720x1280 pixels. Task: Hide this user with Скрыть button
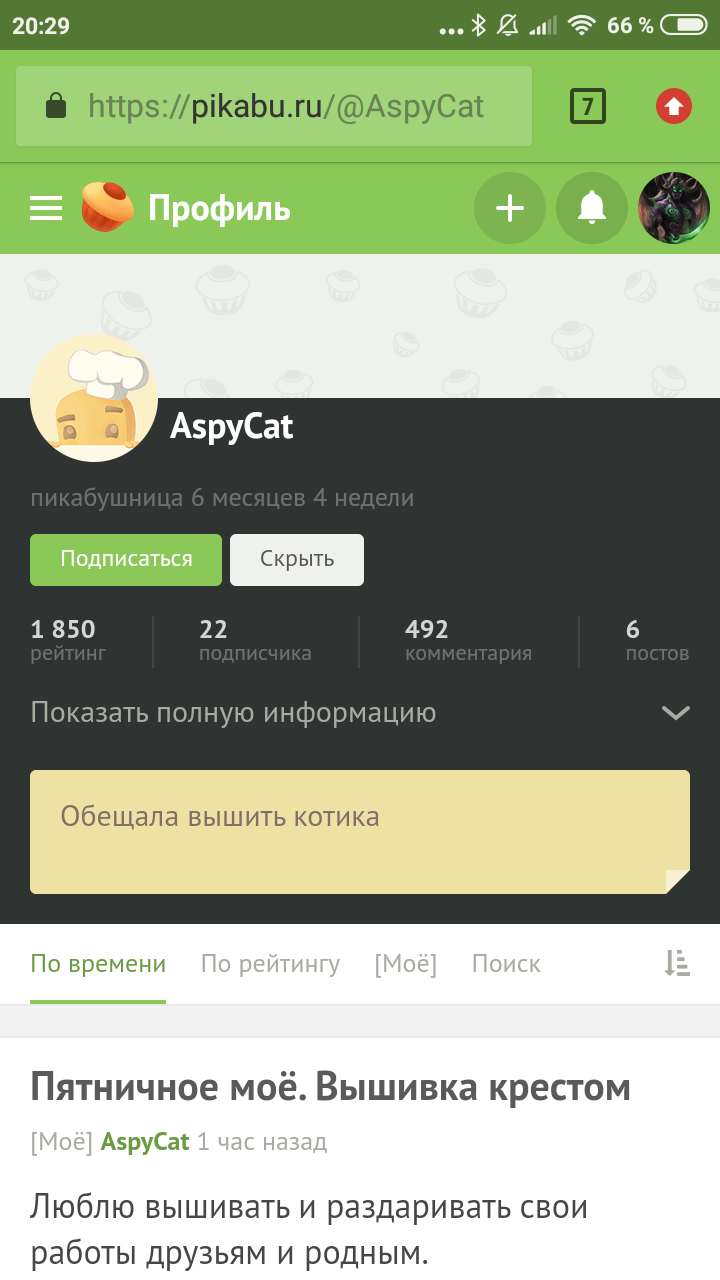click(297, 559)
